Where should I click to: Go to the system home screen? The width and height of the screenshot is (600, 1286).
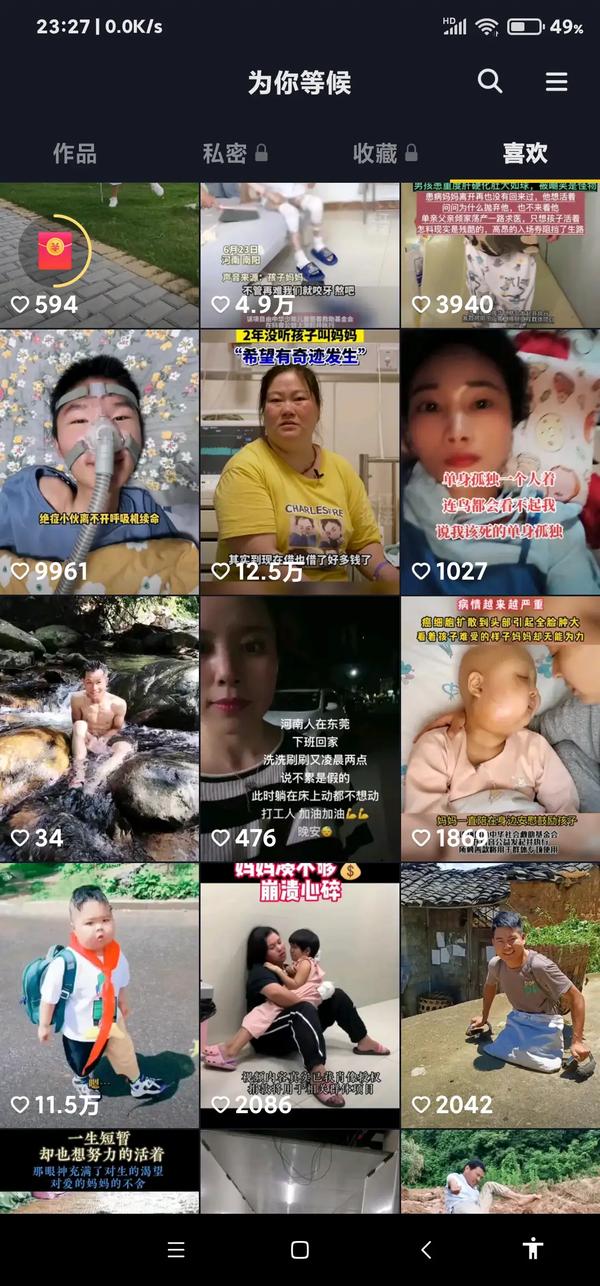pyautogui.click(x=299, y=1249)
